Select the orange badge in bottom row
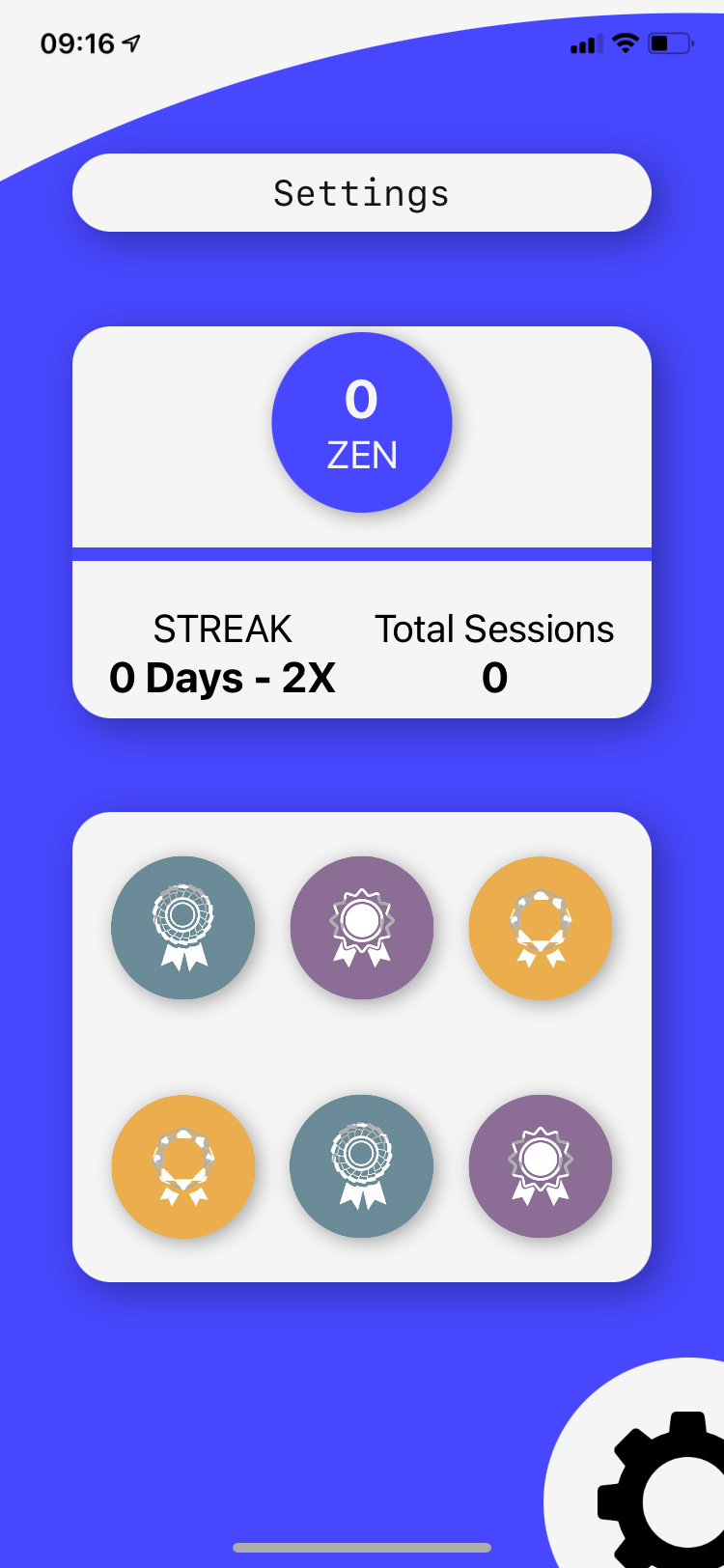Image resolution: width=724 pixels, height=1568 pixels. tap(183, 1166)
